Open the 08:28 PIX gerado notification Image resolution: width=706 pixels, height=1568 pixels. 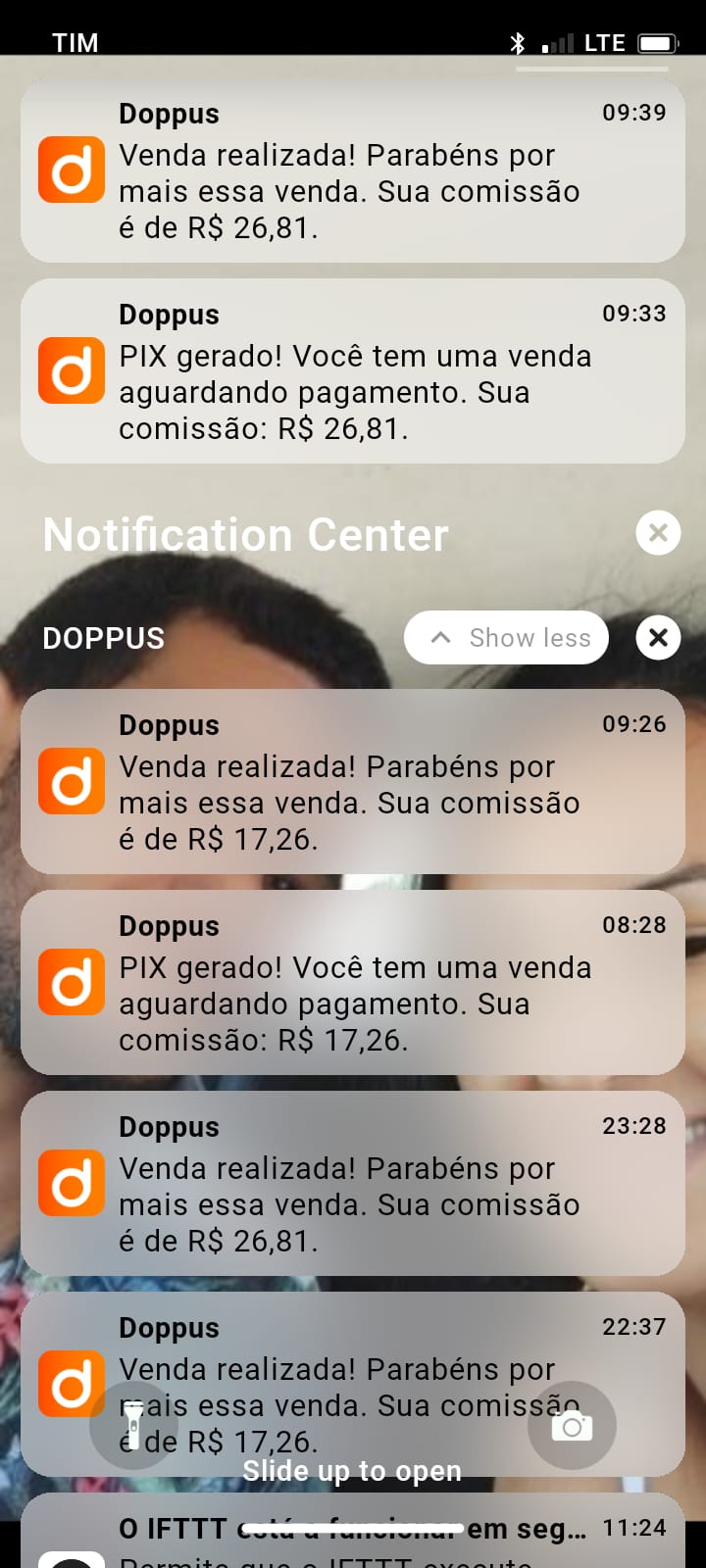[x=353, y=983]
